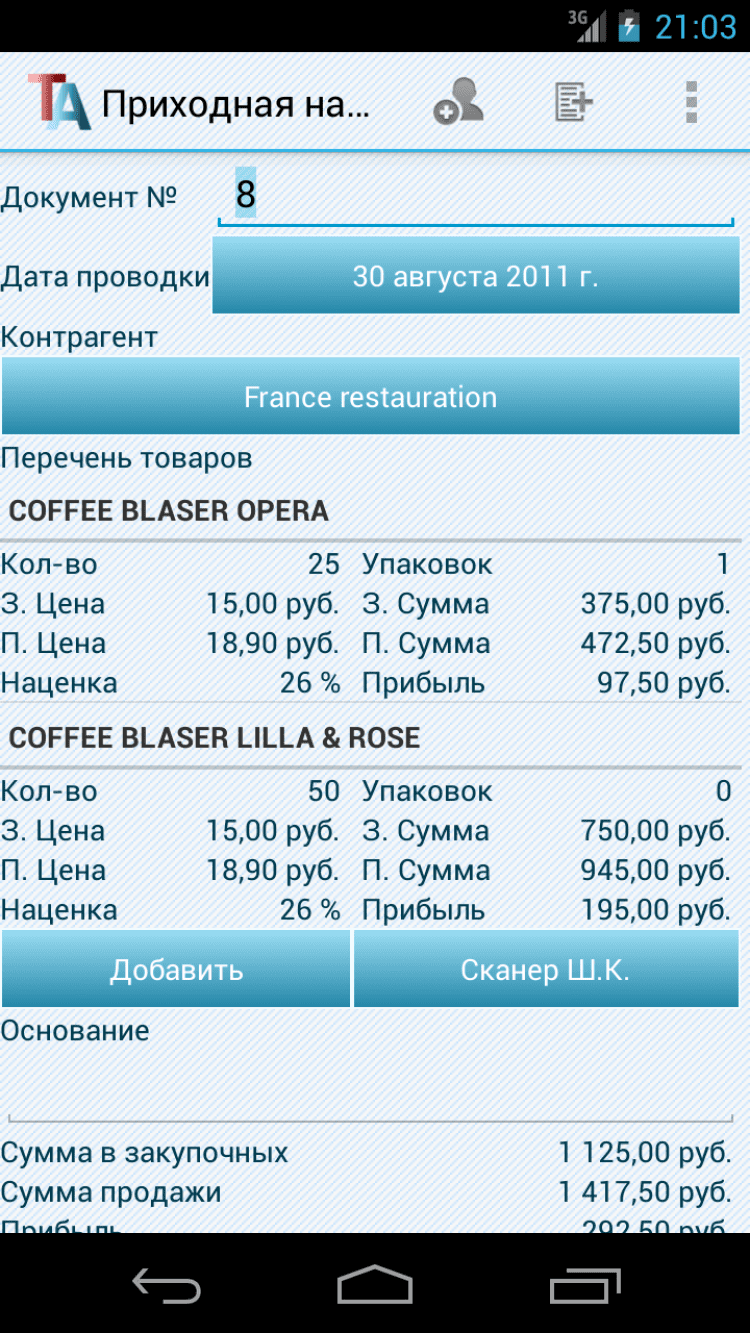
Task: Change the posting date 30 августа 2011
Action: 476,277
